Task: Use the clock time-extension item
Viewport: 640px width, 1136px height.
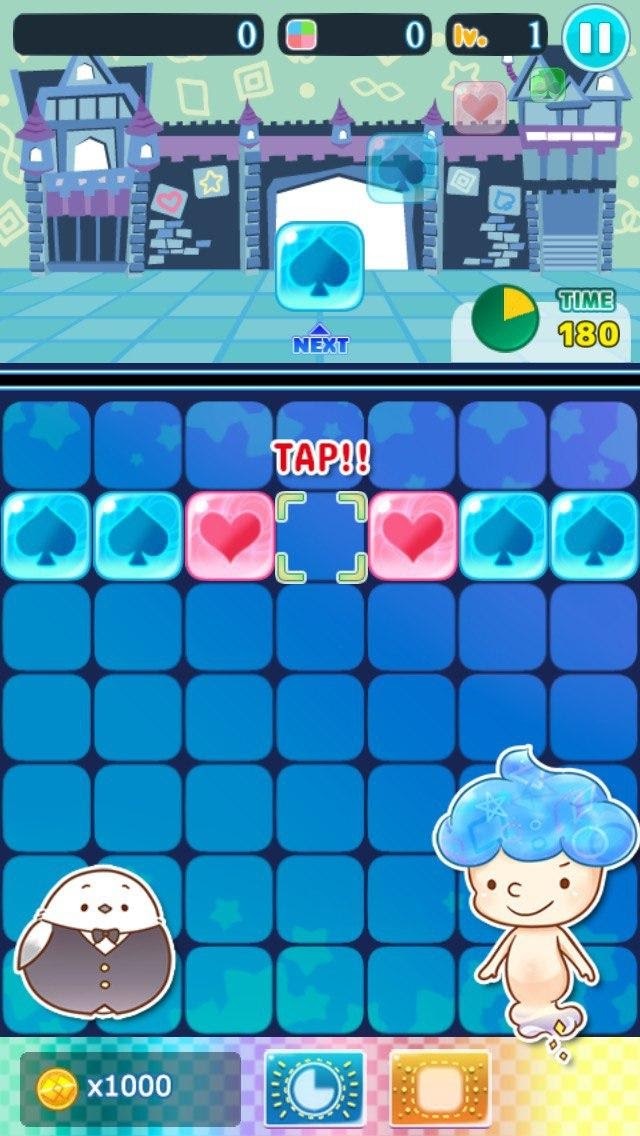Action: coord(315,1089)
